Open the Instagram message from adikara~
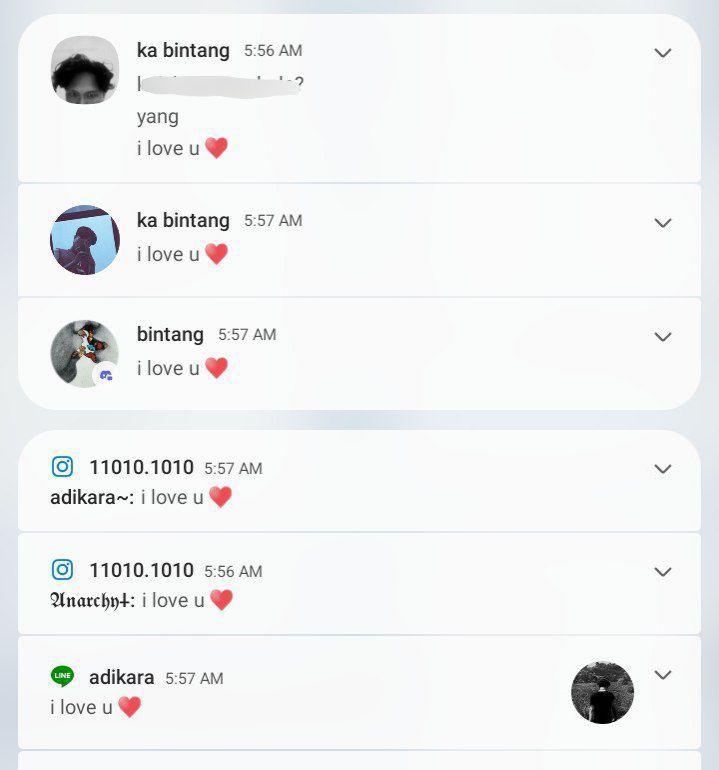The image size is (719, 770). 359,481
